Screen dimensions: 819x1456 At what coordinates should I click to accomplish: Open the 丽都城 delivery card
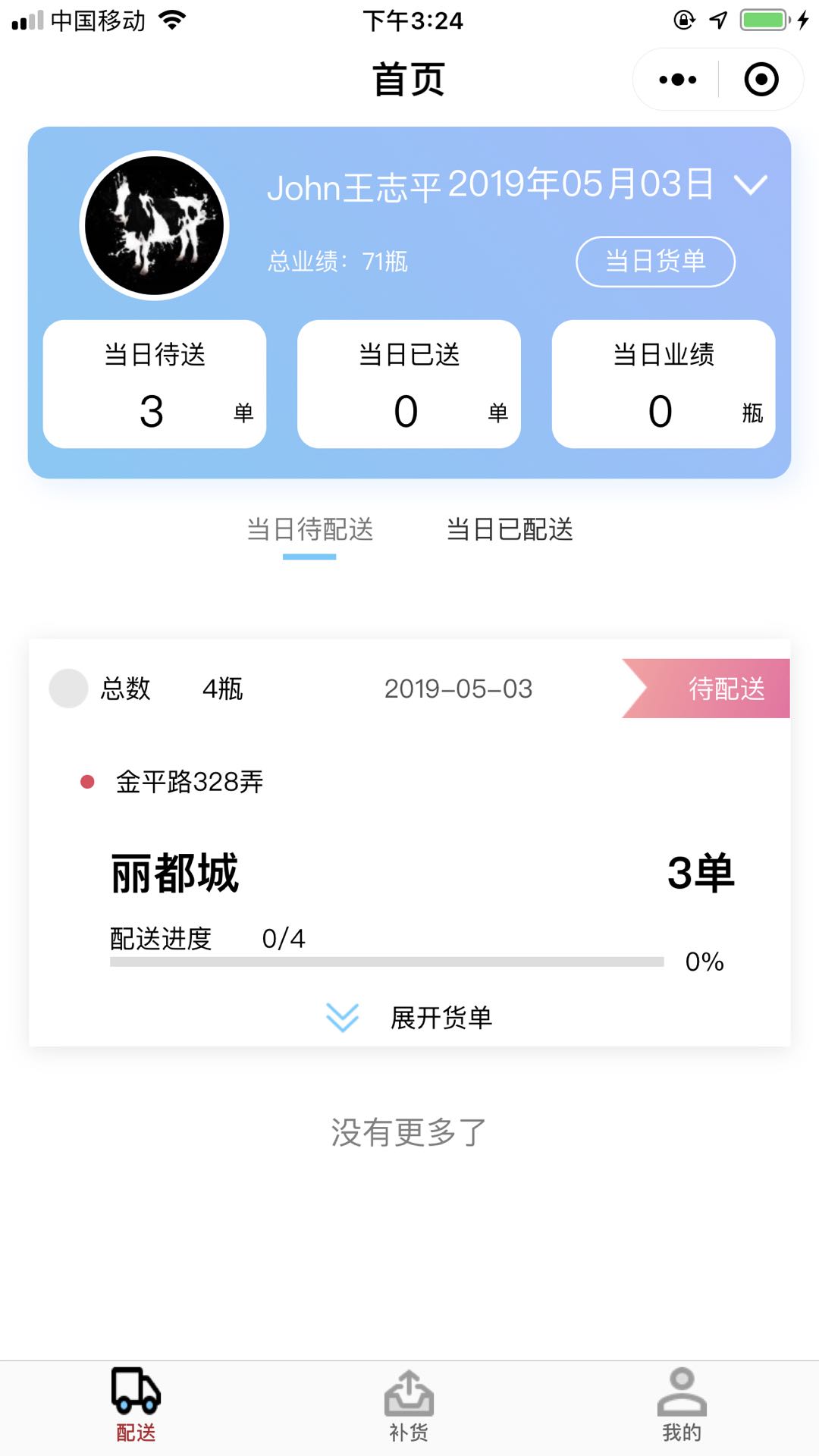[x=409, y=843]
